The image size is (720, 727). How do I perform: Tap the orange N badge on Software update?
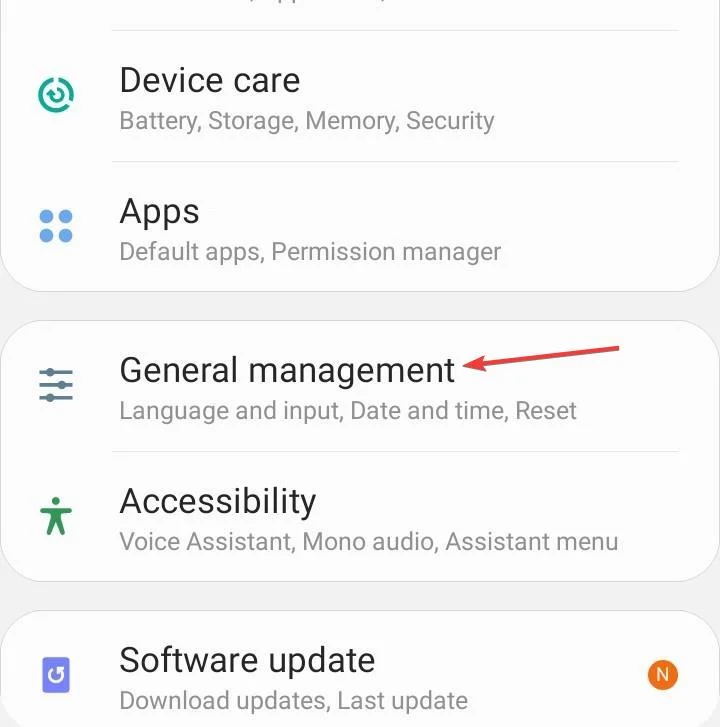click(x=662, y=675)
